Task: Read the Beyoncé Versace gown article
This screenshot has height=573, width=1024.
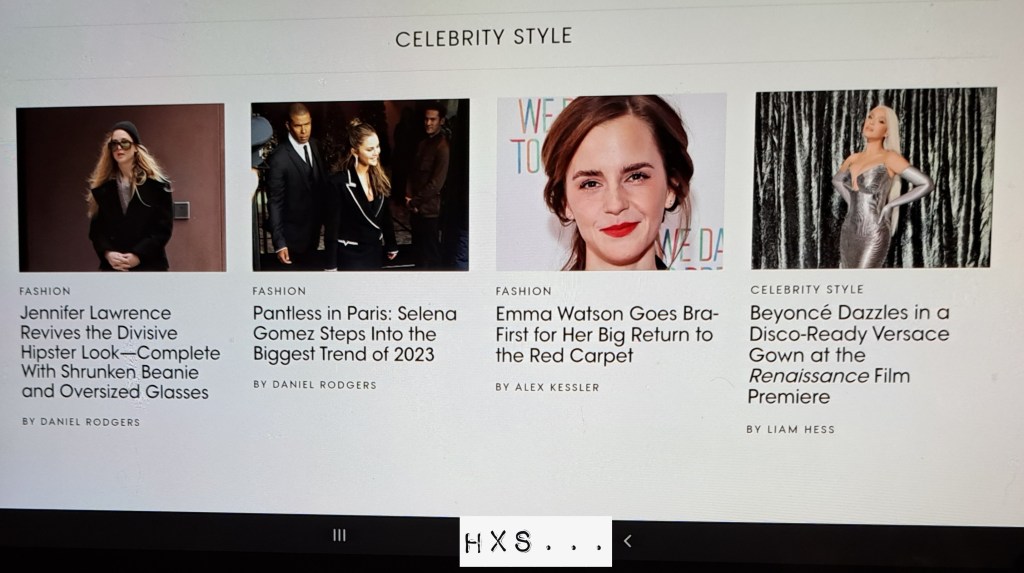Action: tap(849, 354)
